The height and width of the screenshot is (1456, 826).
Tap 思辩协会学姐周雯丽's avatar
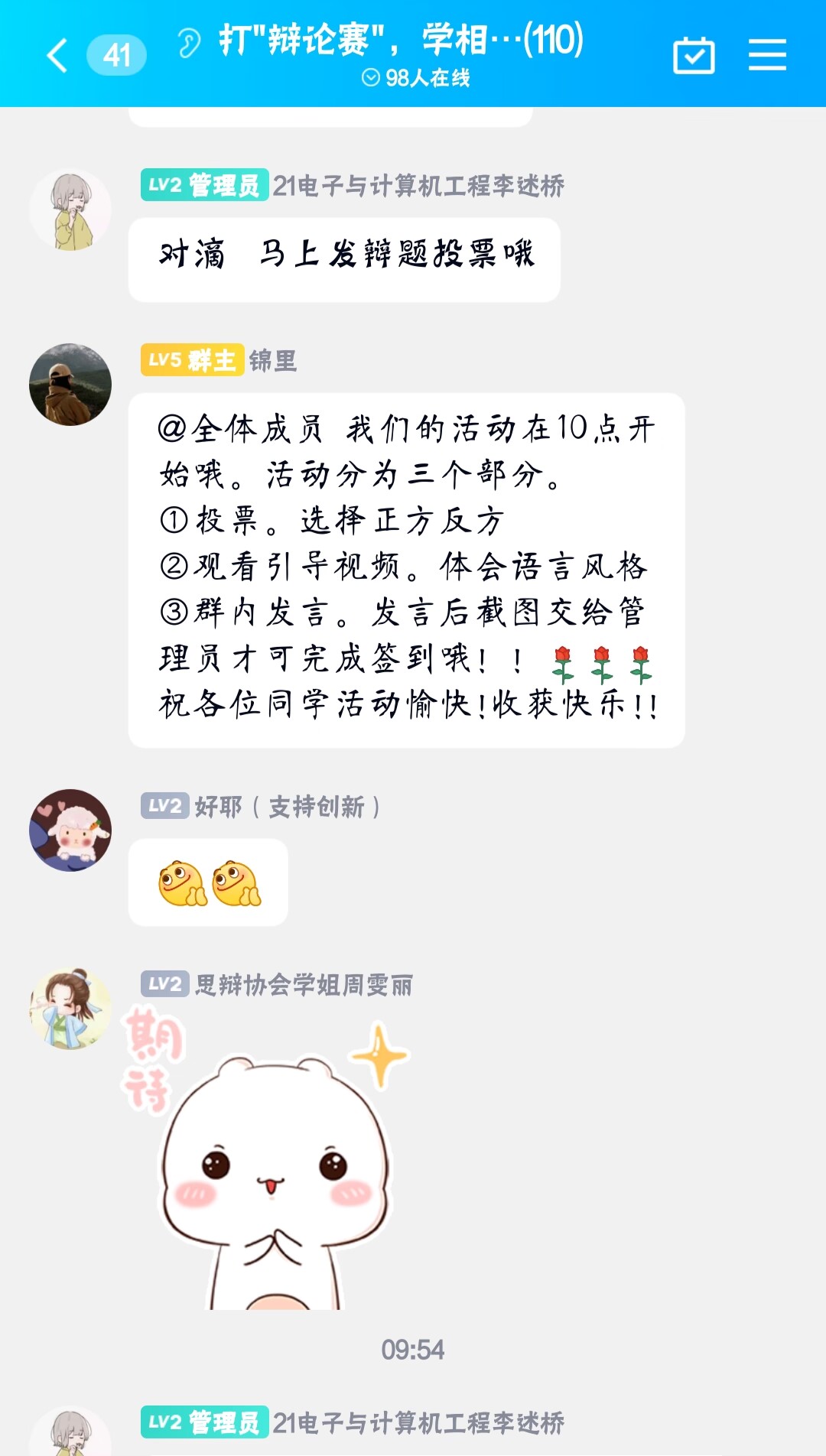[70, 1009]
